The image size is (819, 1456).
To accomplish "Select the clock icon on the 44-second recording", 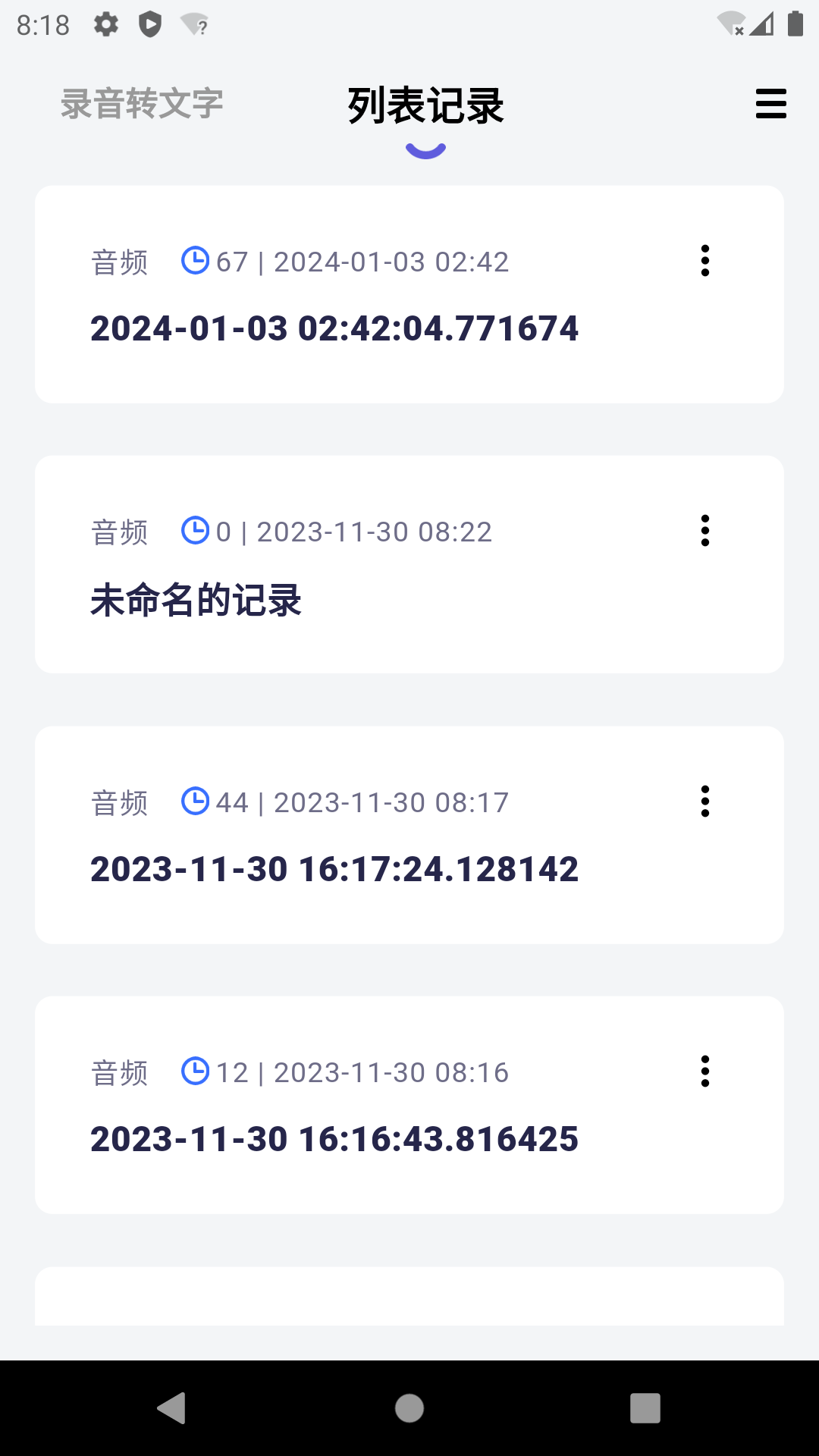I will 196,802.
